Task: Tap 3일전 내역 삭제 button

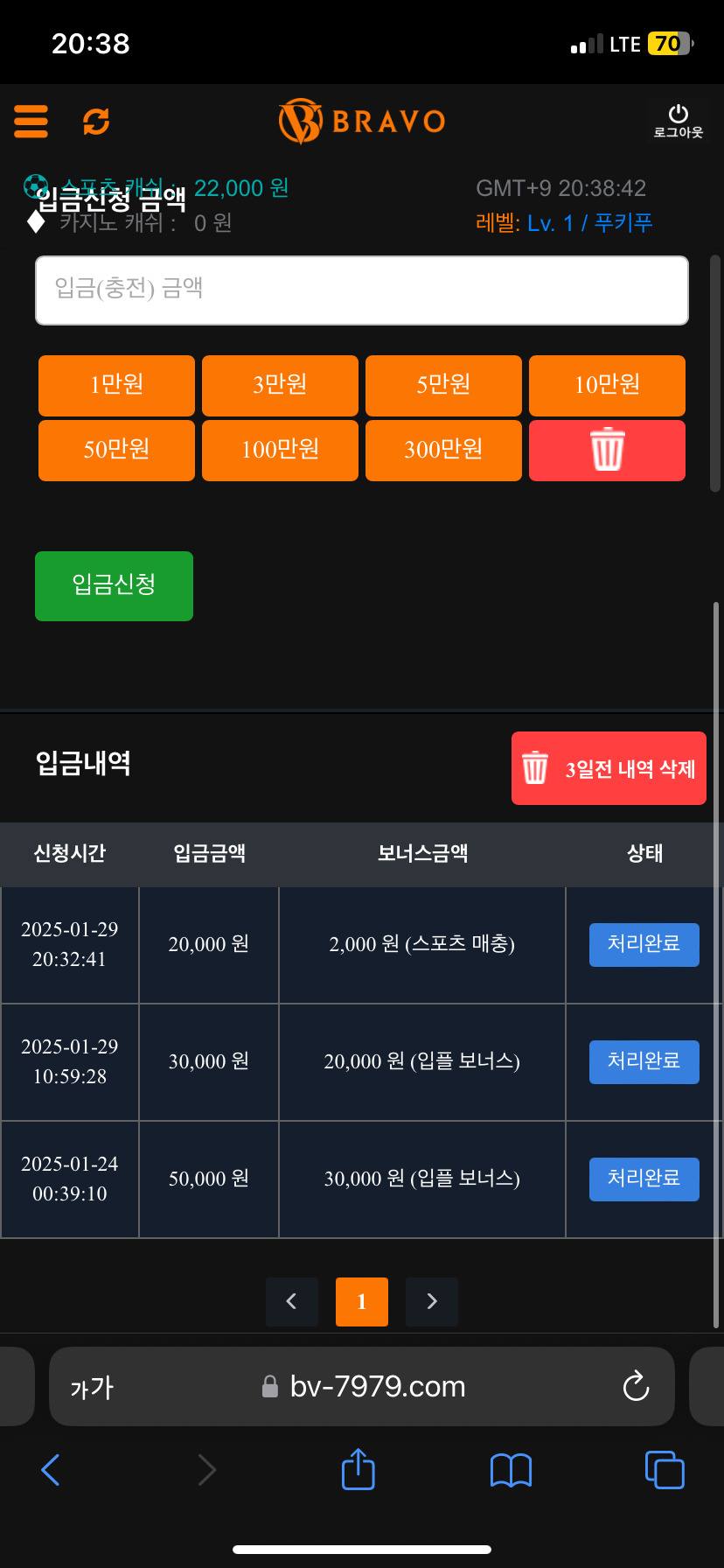Action: pyautogui.click(x=609, y=768)
